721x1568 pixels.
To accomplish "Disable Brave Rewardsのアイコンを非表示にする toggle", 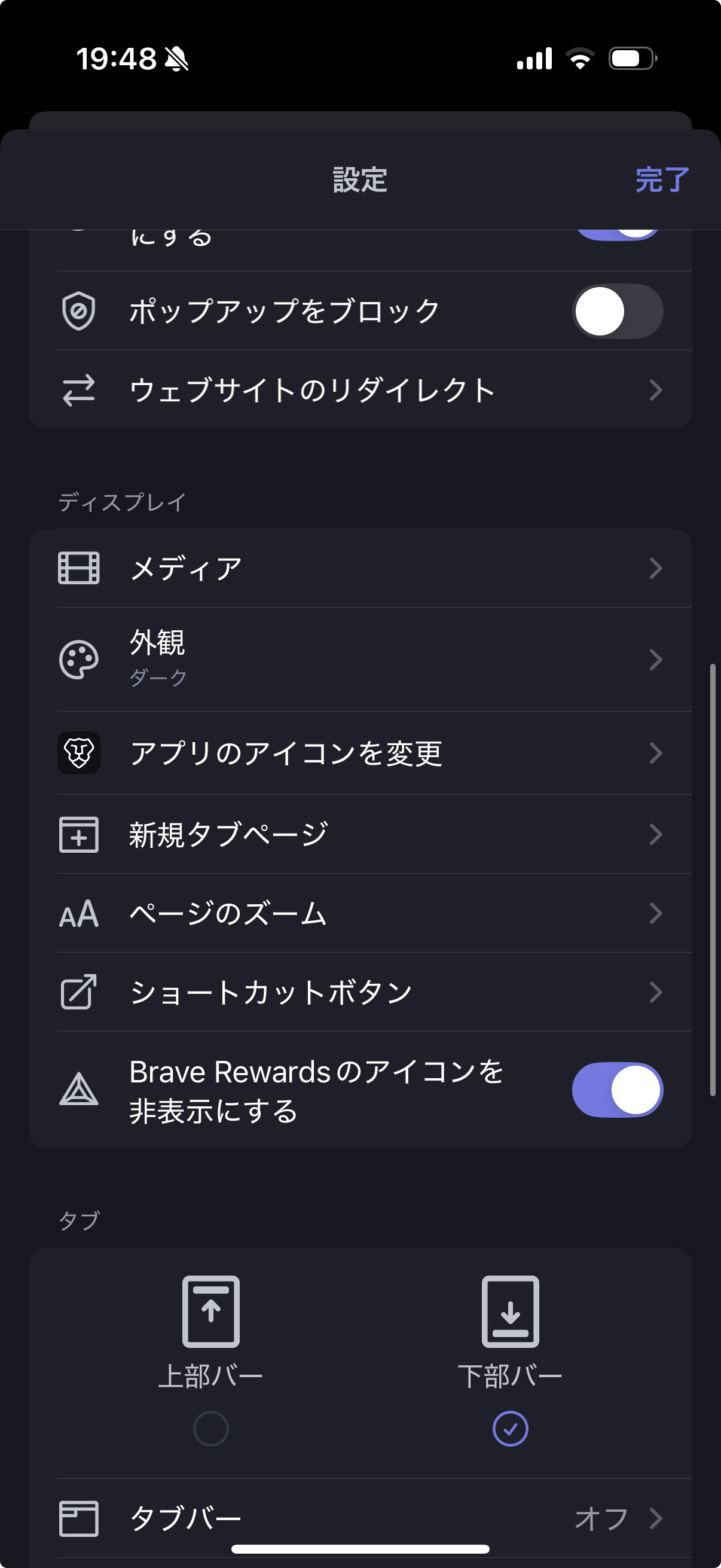I will (618, 1090).
